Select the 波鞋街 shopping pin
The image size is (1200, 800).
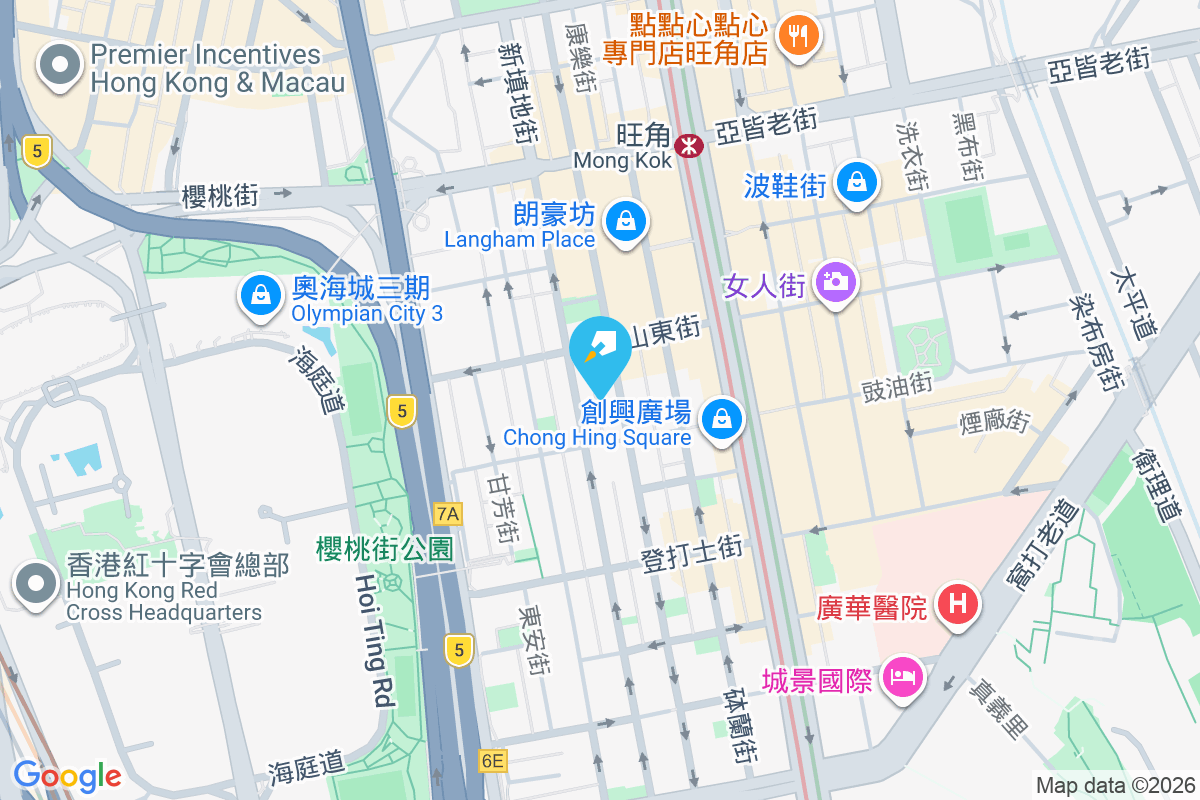pos(857,183)
